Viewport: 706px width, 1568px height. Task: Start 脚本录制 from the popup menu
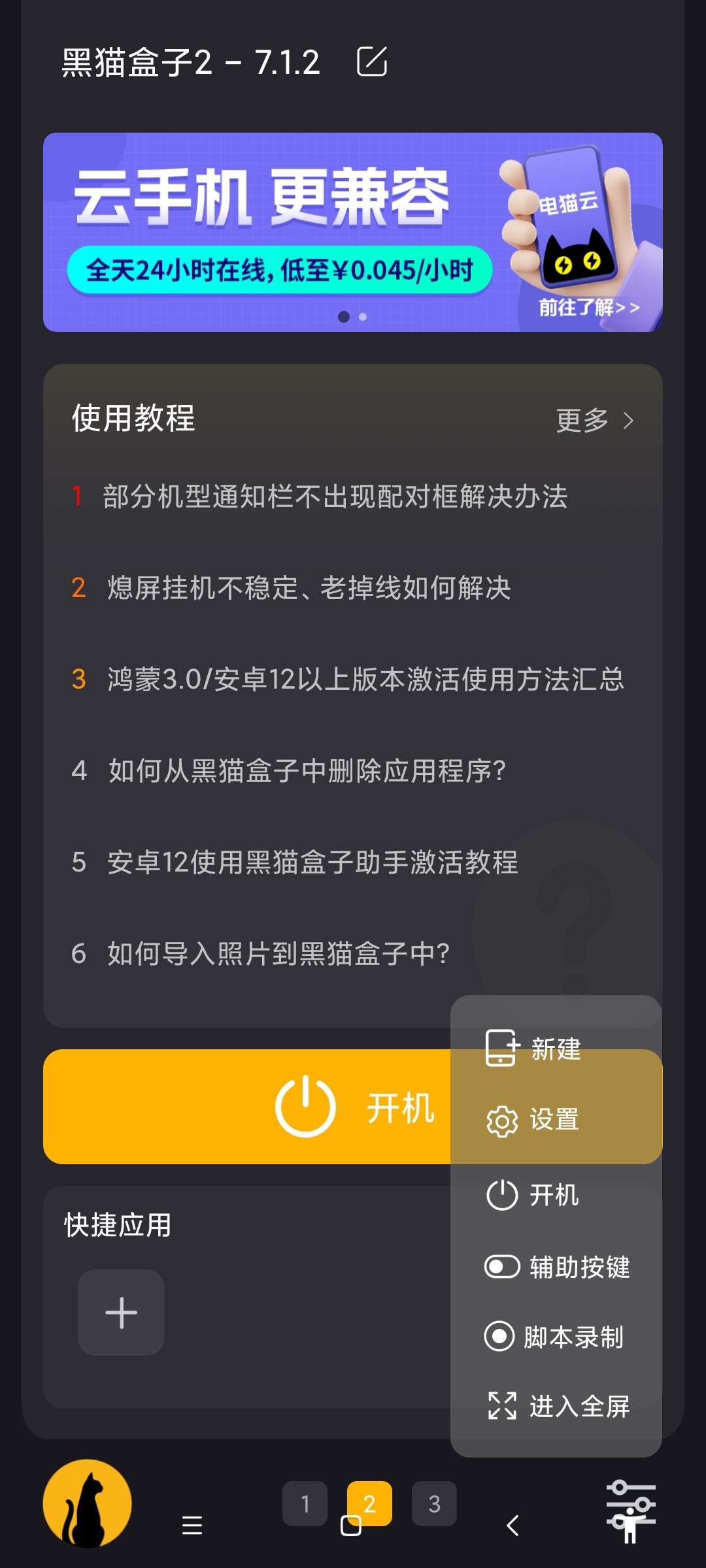point(573,1337)
